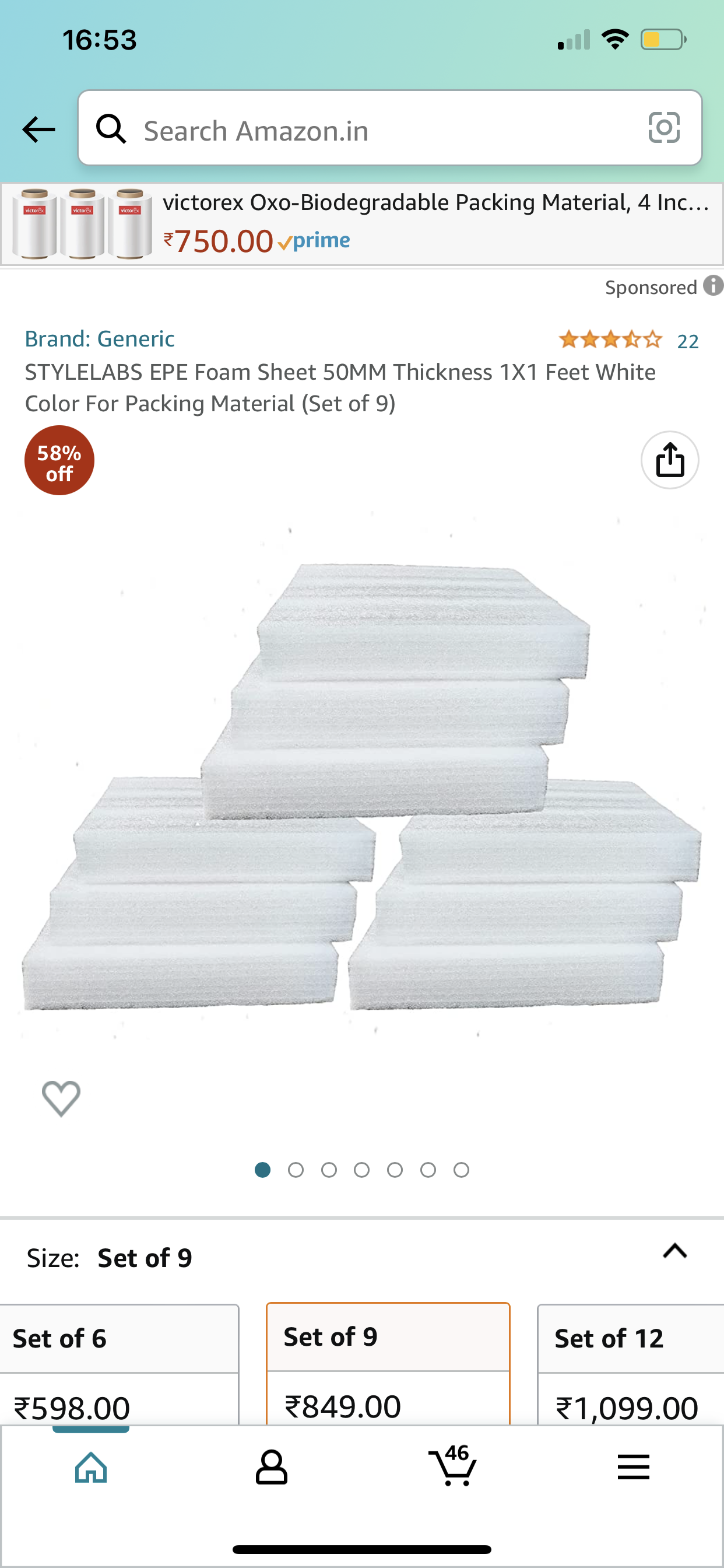Open the foam sheet product image
The image size is (724, 1568).
click(362, 785)
